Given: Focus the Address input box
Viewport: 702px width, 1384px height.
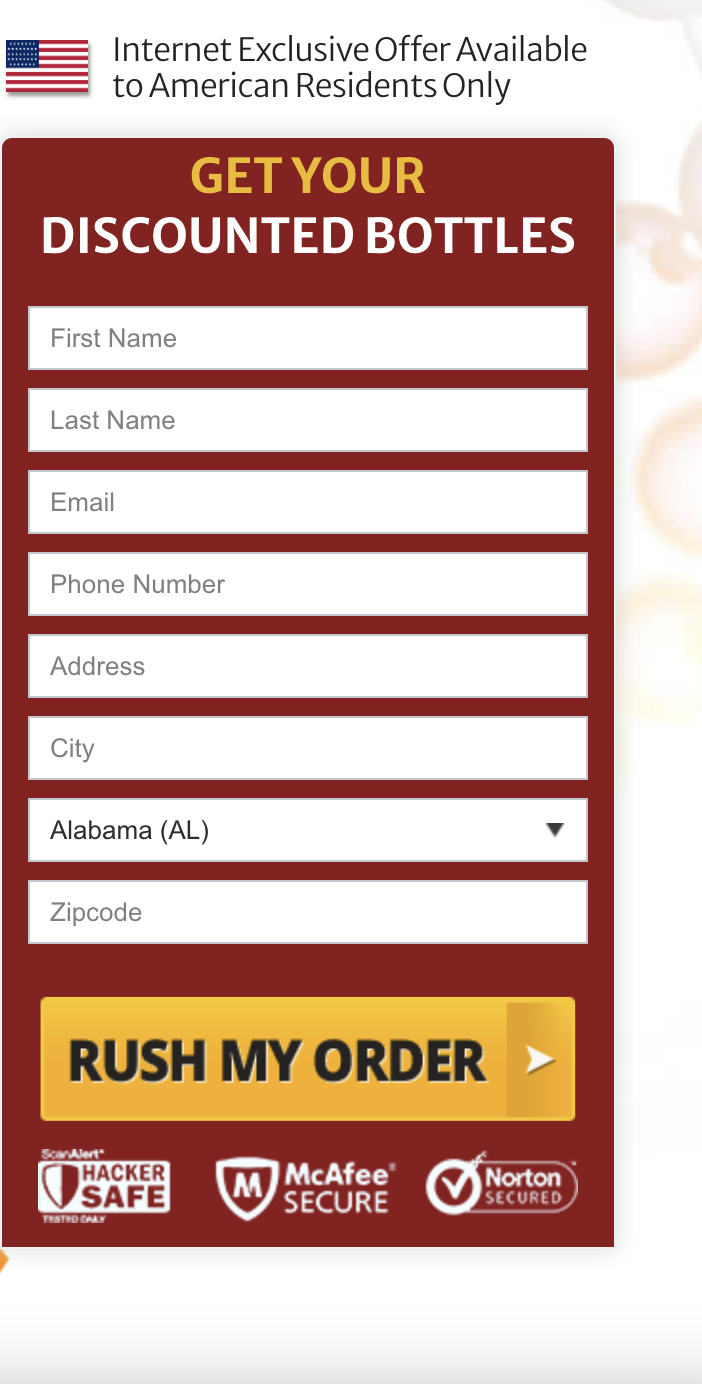Looking at the screenshot, I should point(307,666).
